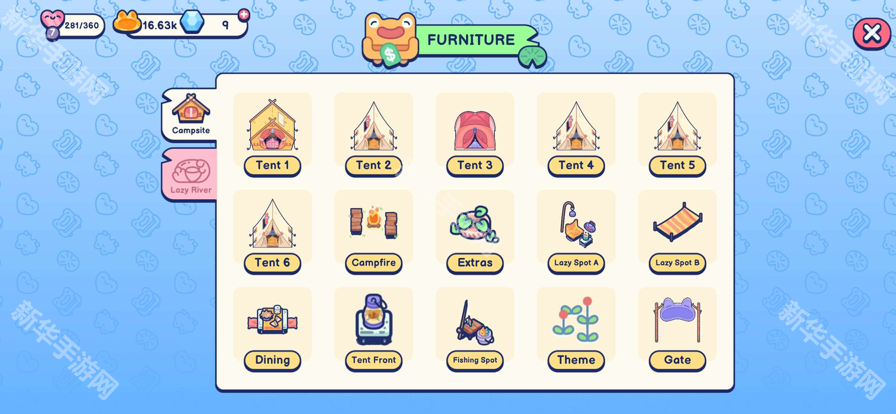Change the campsite Theme
This screenshot has height=414, width=896.
576,329
